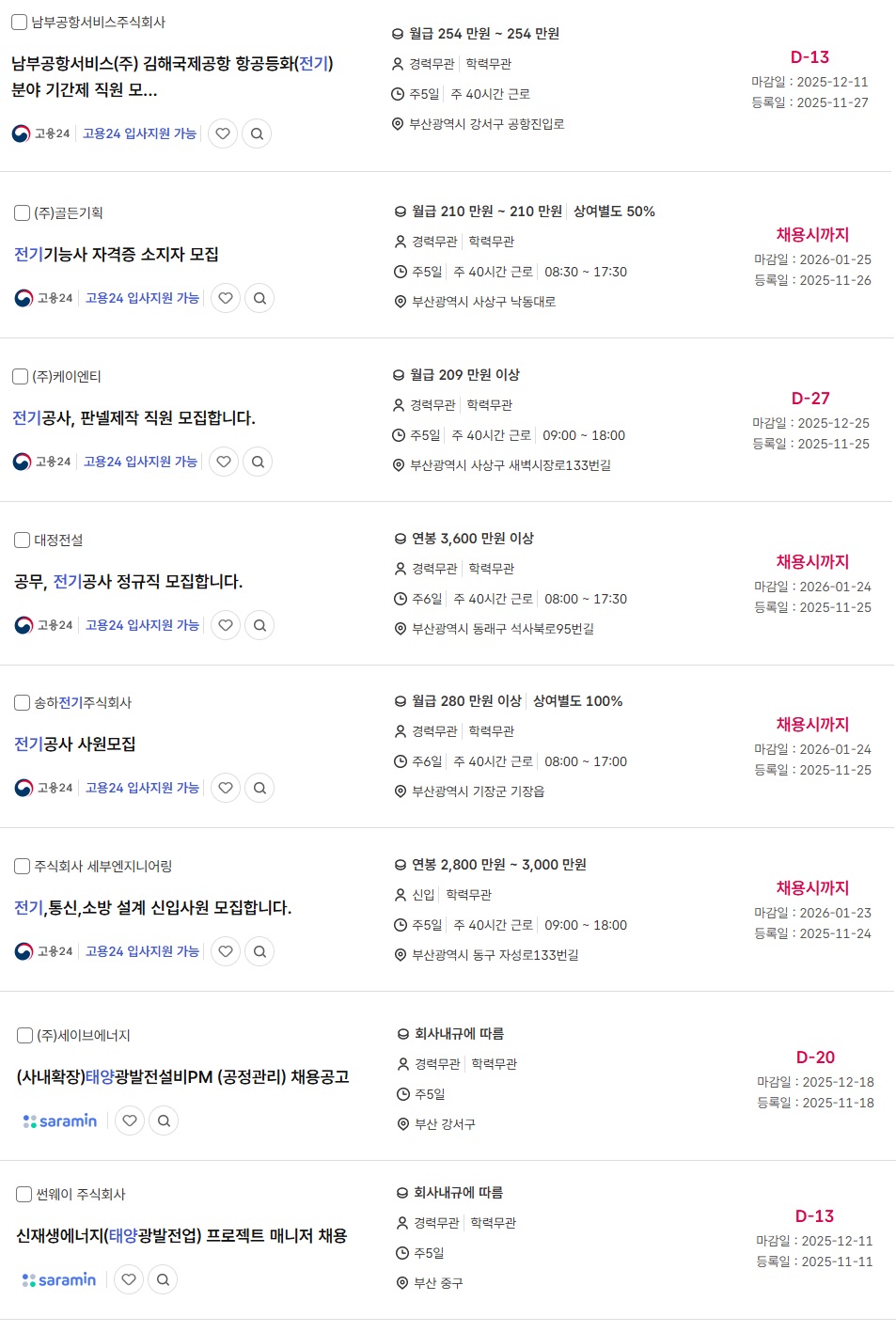The height and width of the screenshot is (1332, 896).
Task: View 전기공사, 판넬제작 직원 모집합니다 posting
Action: pyautogui.click(x=134, y=417)
